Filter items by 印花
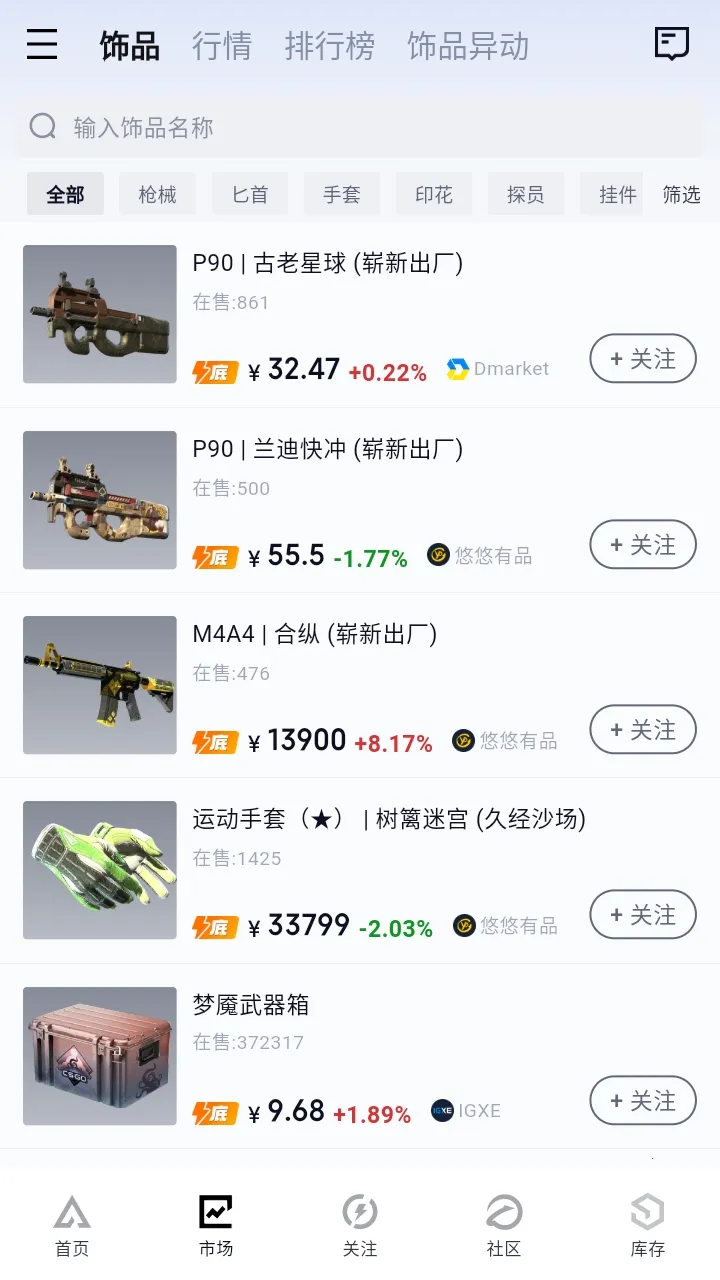This screenshot has height=1280, width=720. tap(434, 194)
